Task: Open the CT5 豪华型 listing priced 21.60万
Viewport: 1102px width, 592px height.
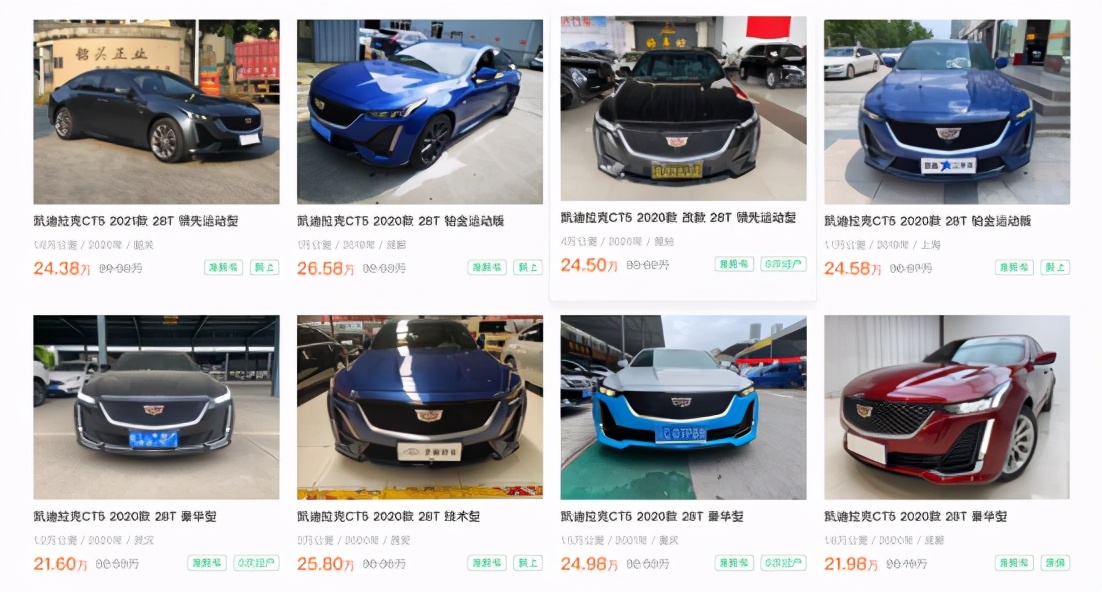Action: coord(156,408)
